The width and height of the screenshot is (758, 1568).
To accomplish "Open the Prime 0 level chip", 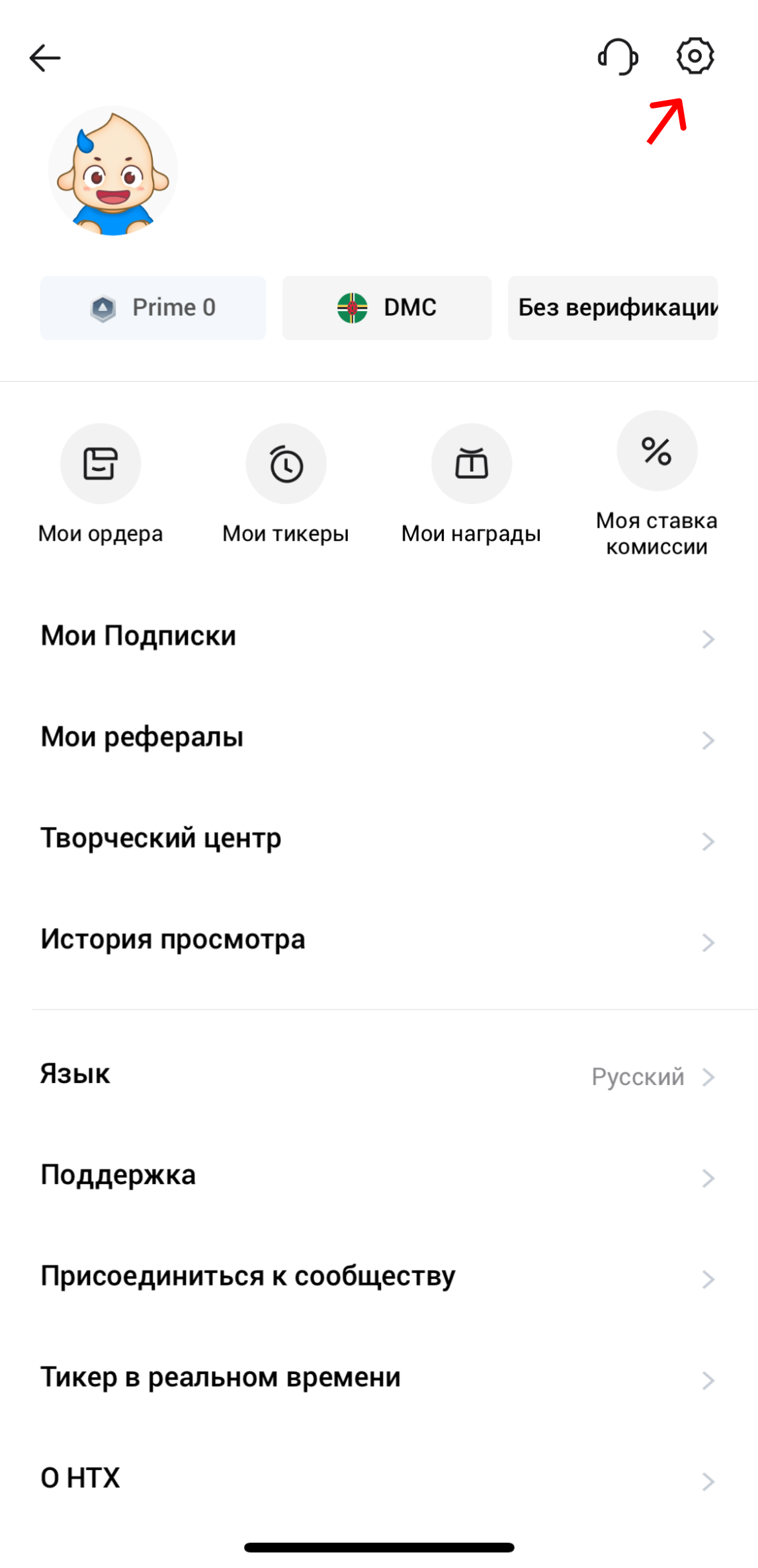I will 153,308.
